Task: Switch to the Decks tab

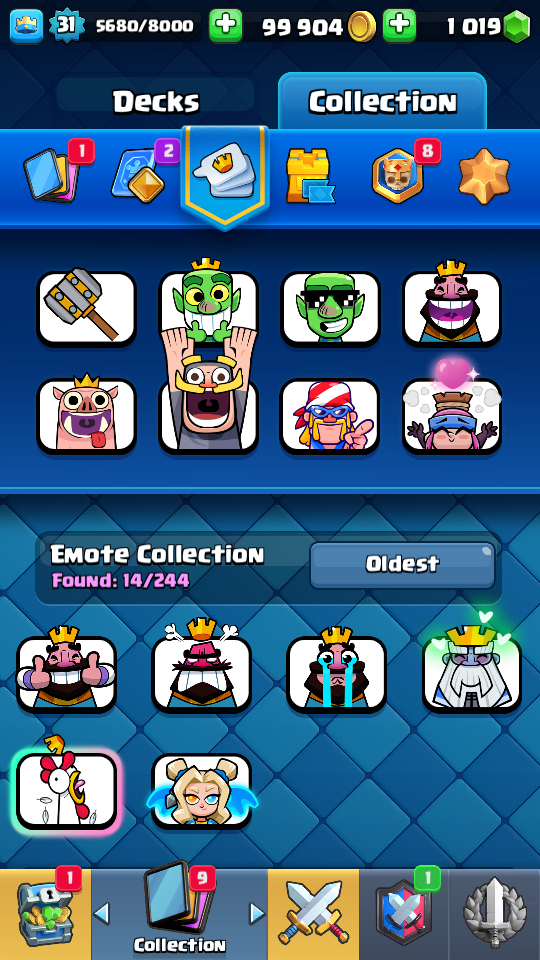Action: (156, 101)
